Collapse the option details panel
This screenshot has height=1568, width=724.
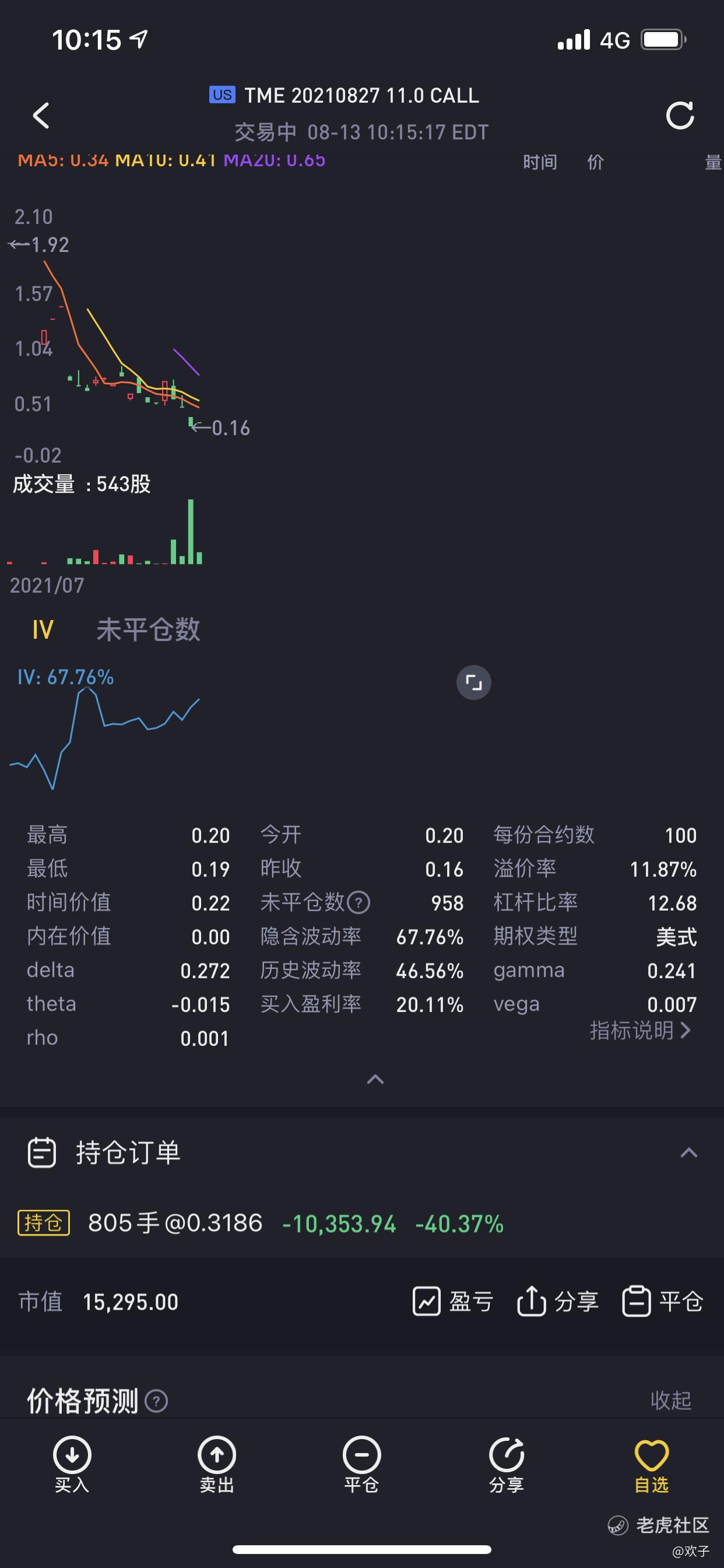tap(375, 1079)
